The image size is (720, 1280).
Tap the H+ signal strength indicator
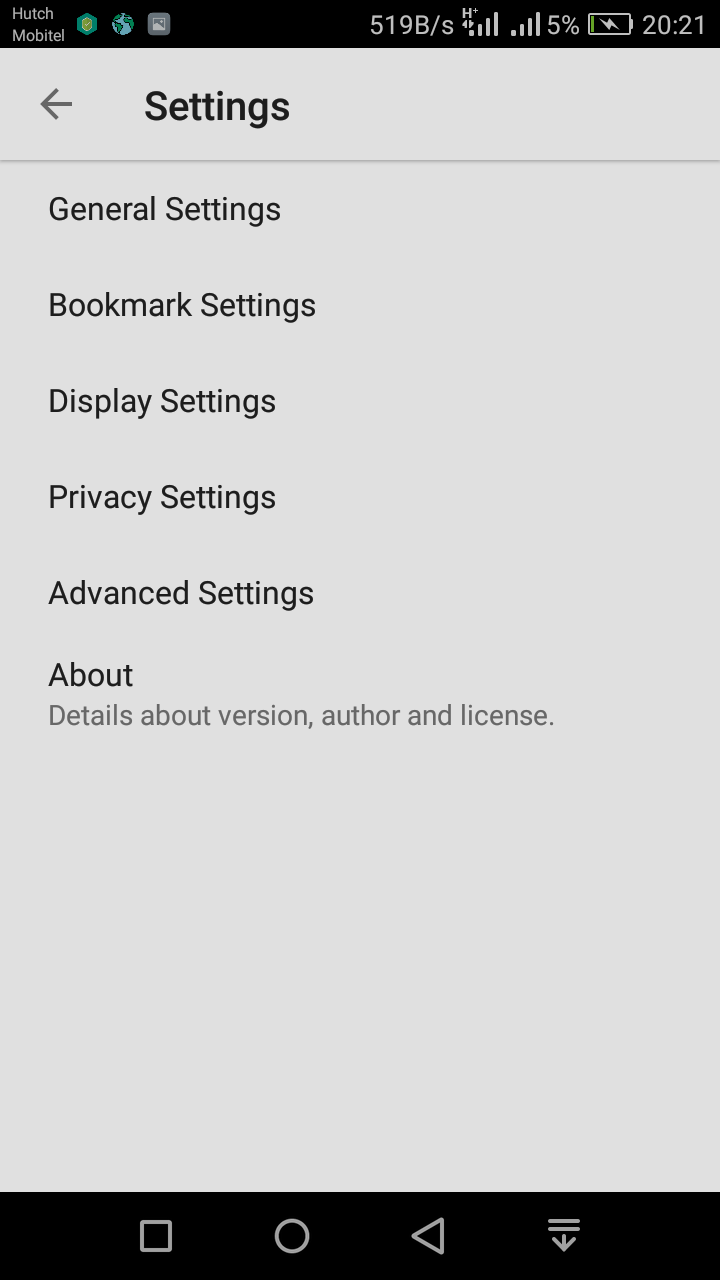478,22
